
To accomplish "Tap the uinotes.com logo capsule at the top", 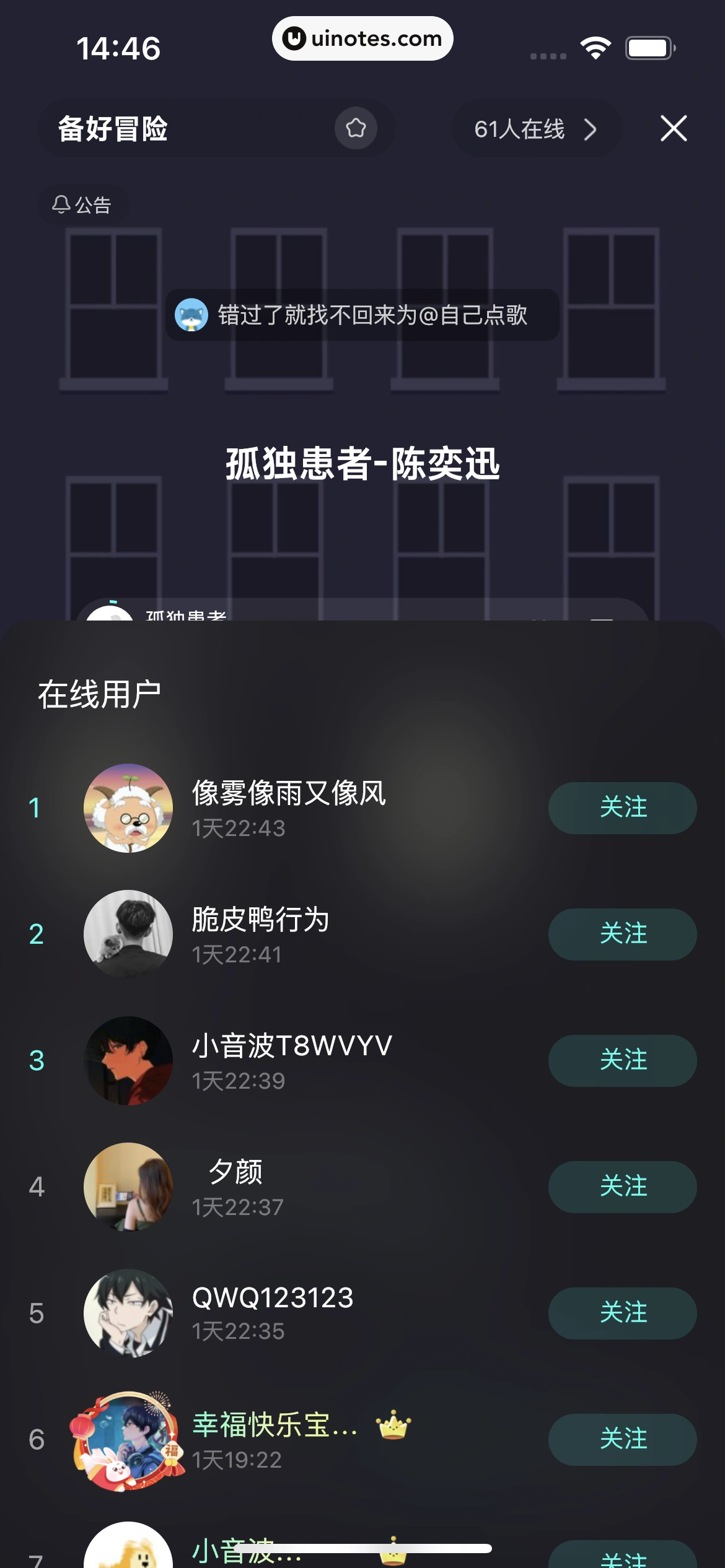I will [x=362, y=38].
